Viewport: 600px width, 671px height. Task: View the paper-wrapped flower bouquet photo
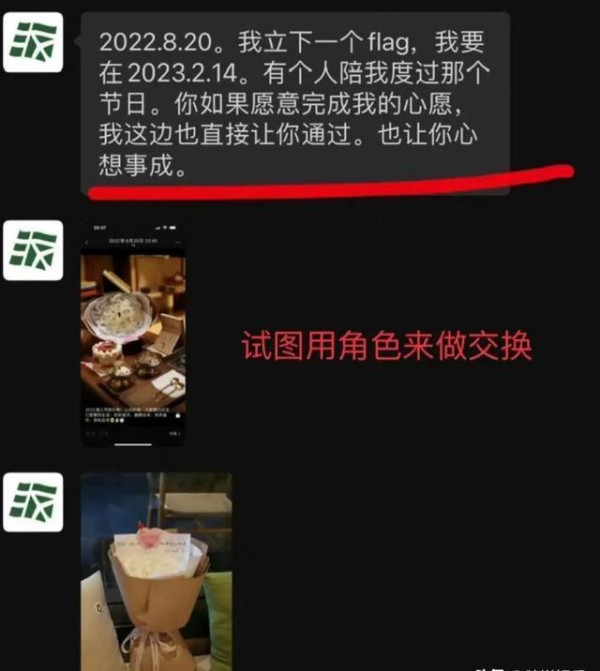[156, 571]
